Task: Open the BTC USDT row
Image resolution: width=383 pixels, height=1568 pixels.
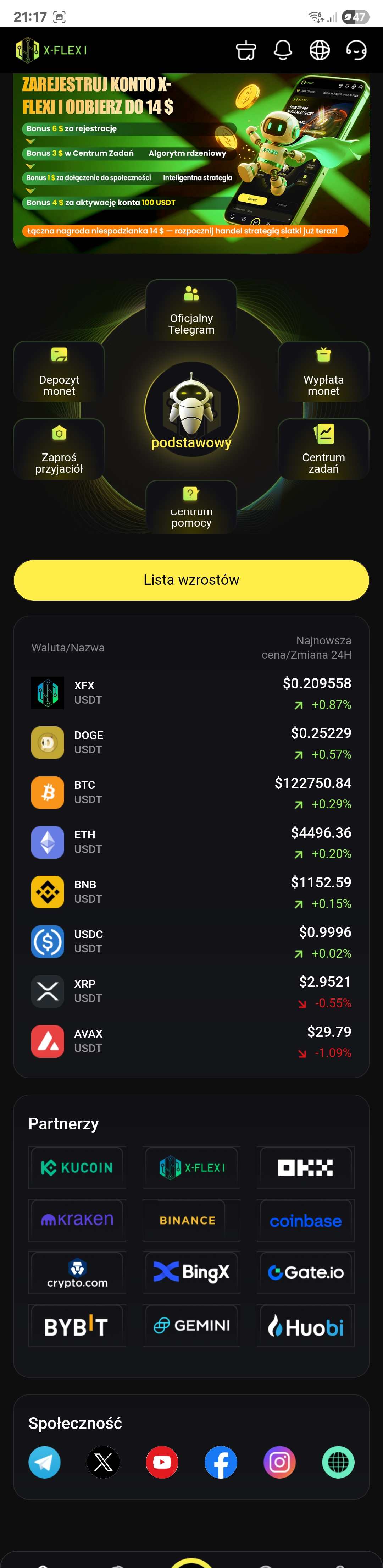Action: 191,793
